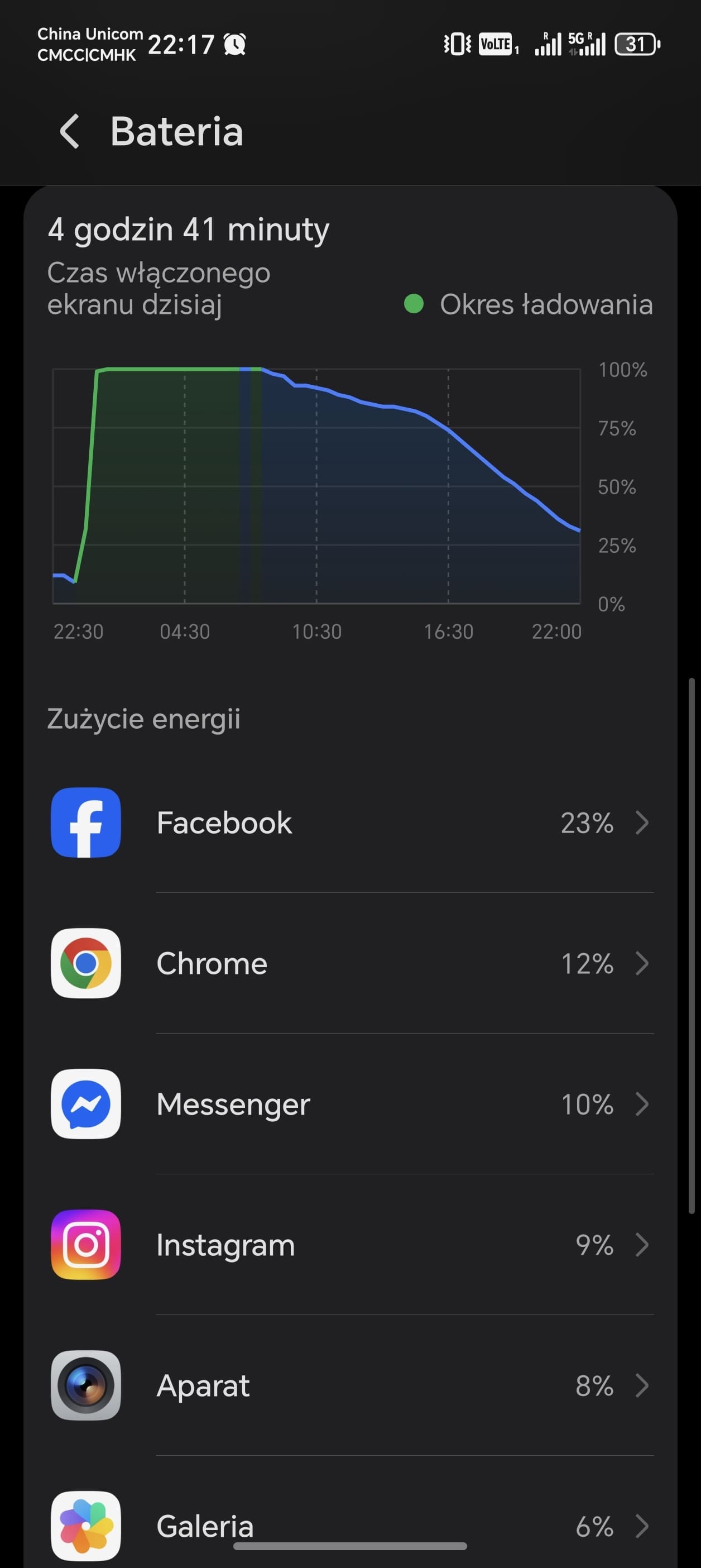Open Facebook battery usage details
The width and height of the screenshot is (701, 1568).
coord(350,823)
